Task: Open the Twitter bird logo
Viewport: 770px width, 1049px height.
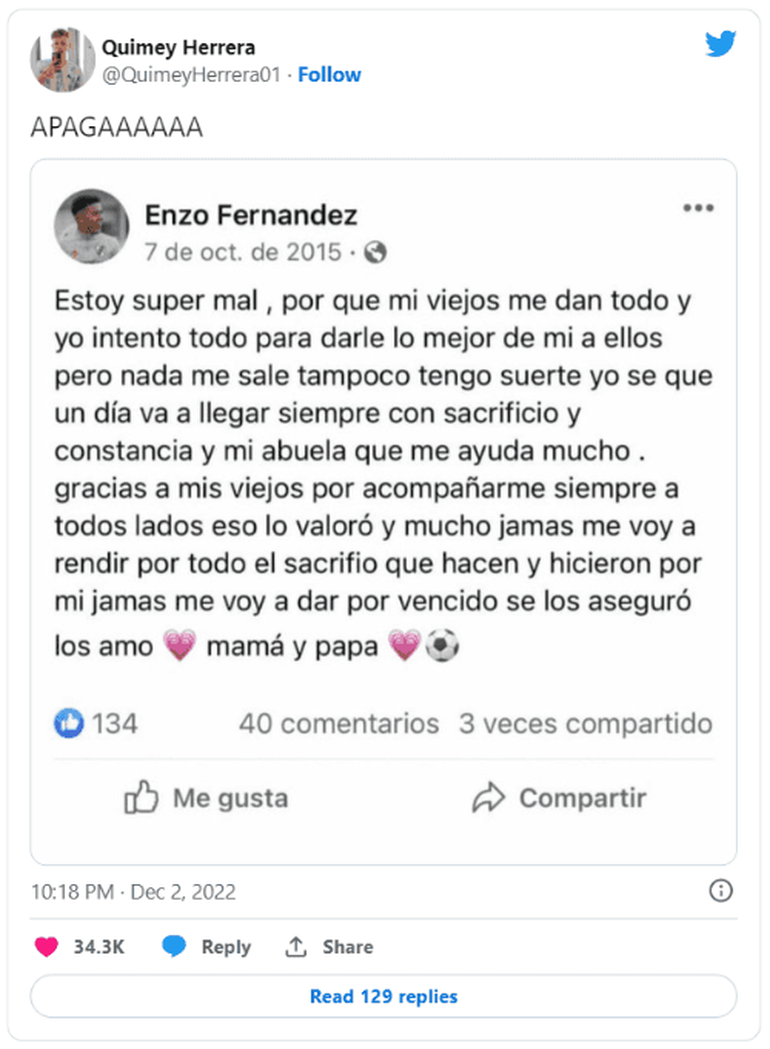Action: (x=720, y=44)
